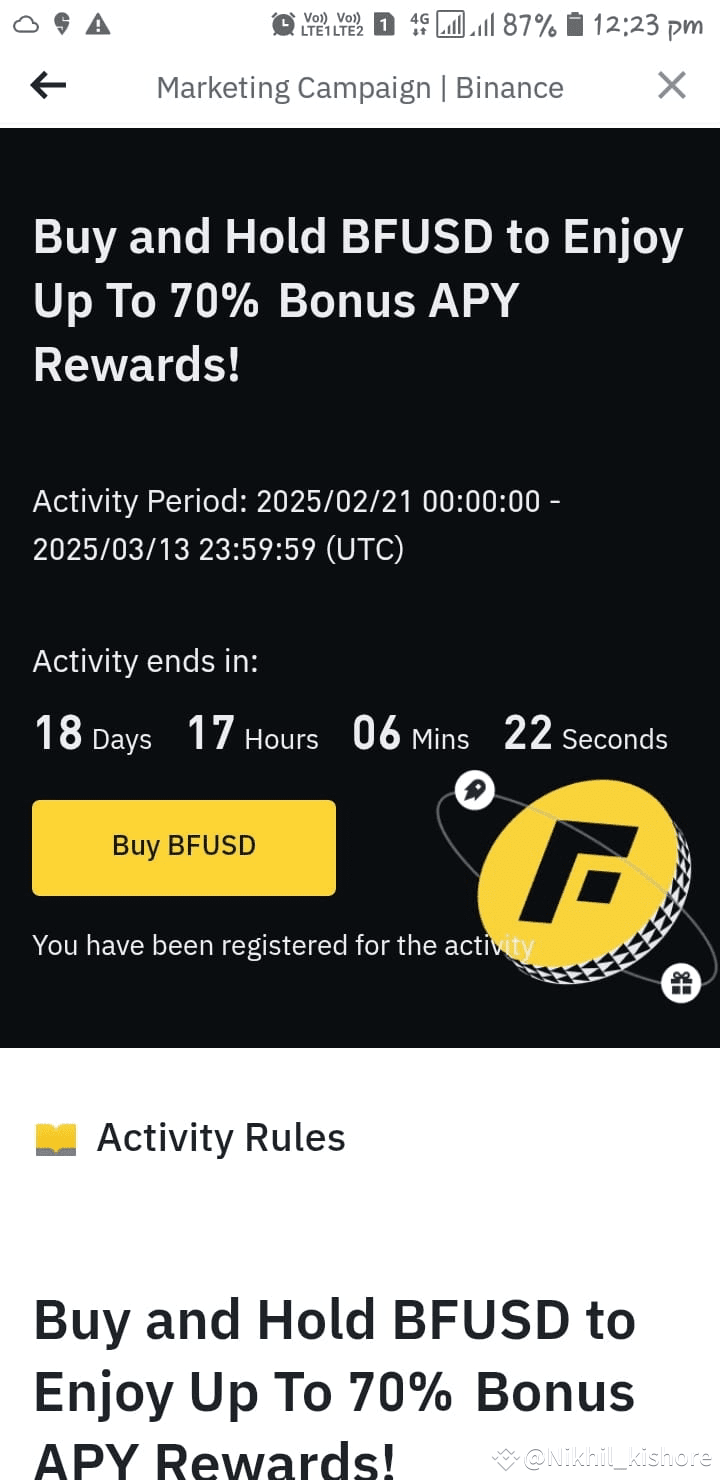Open the rocket icon near the coin
The height and width of the screenshot is (1480, 720).
473,789
